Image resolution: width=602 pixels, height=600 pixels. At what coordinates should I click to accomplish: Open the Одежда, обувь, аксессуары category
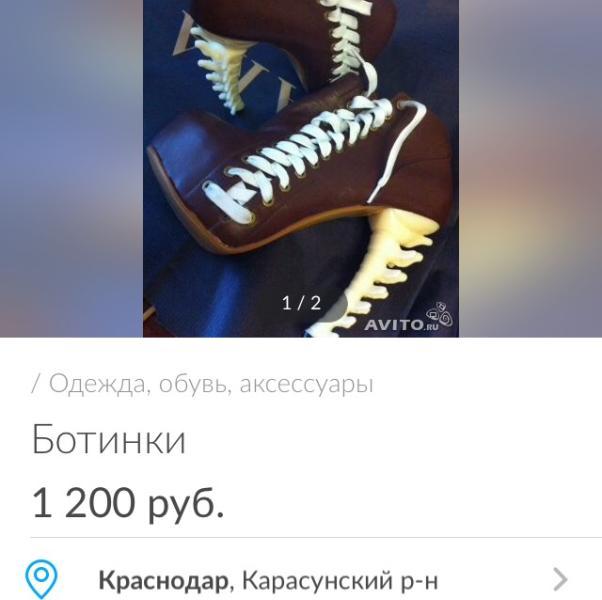coord(211,383)
